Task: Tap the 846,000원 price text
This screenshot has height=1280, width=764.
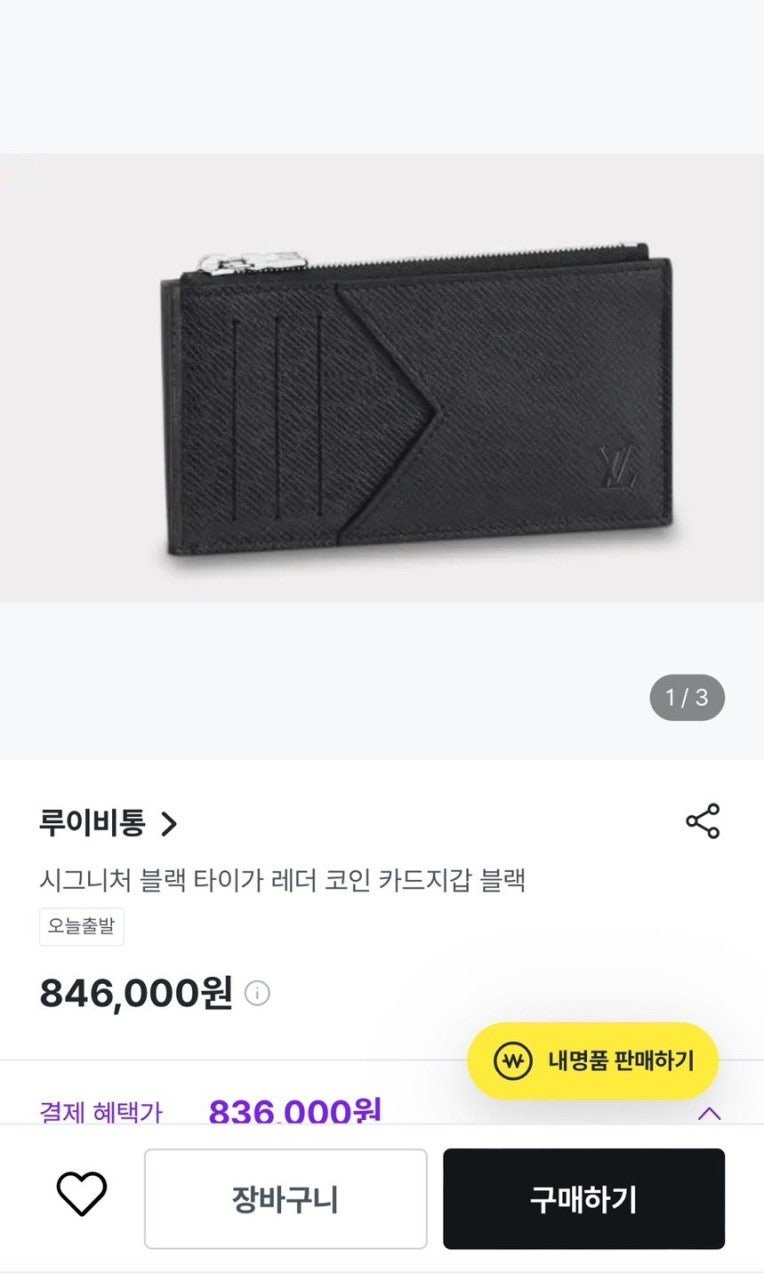Action: 138,993
